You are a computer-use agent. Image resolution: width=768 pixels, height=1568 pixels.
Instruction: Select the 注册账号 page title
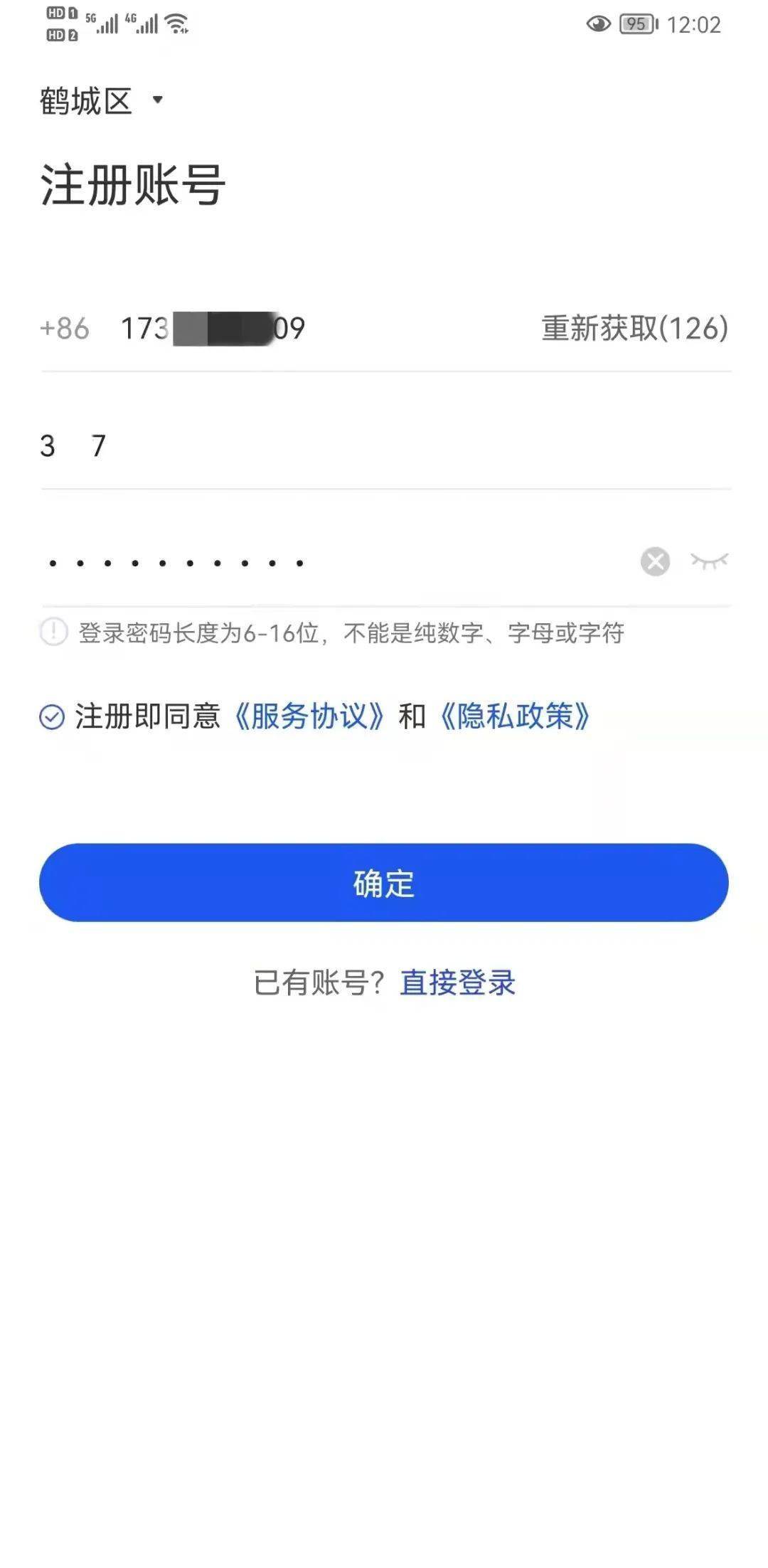point(132,184)
